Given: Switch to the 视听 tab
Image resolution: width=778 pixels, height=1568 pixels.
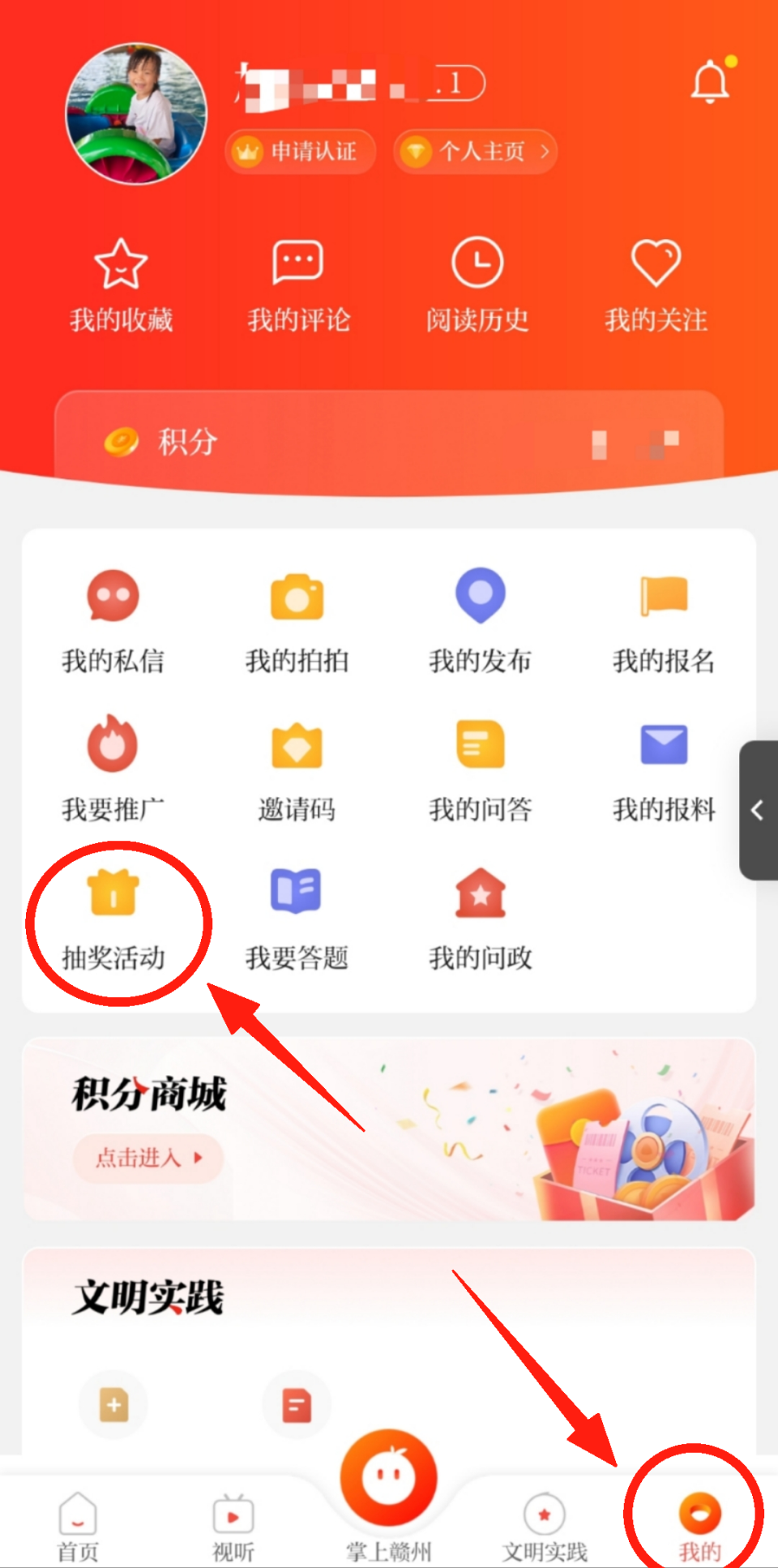Looking at the screenshot, I should (233, 1526).
